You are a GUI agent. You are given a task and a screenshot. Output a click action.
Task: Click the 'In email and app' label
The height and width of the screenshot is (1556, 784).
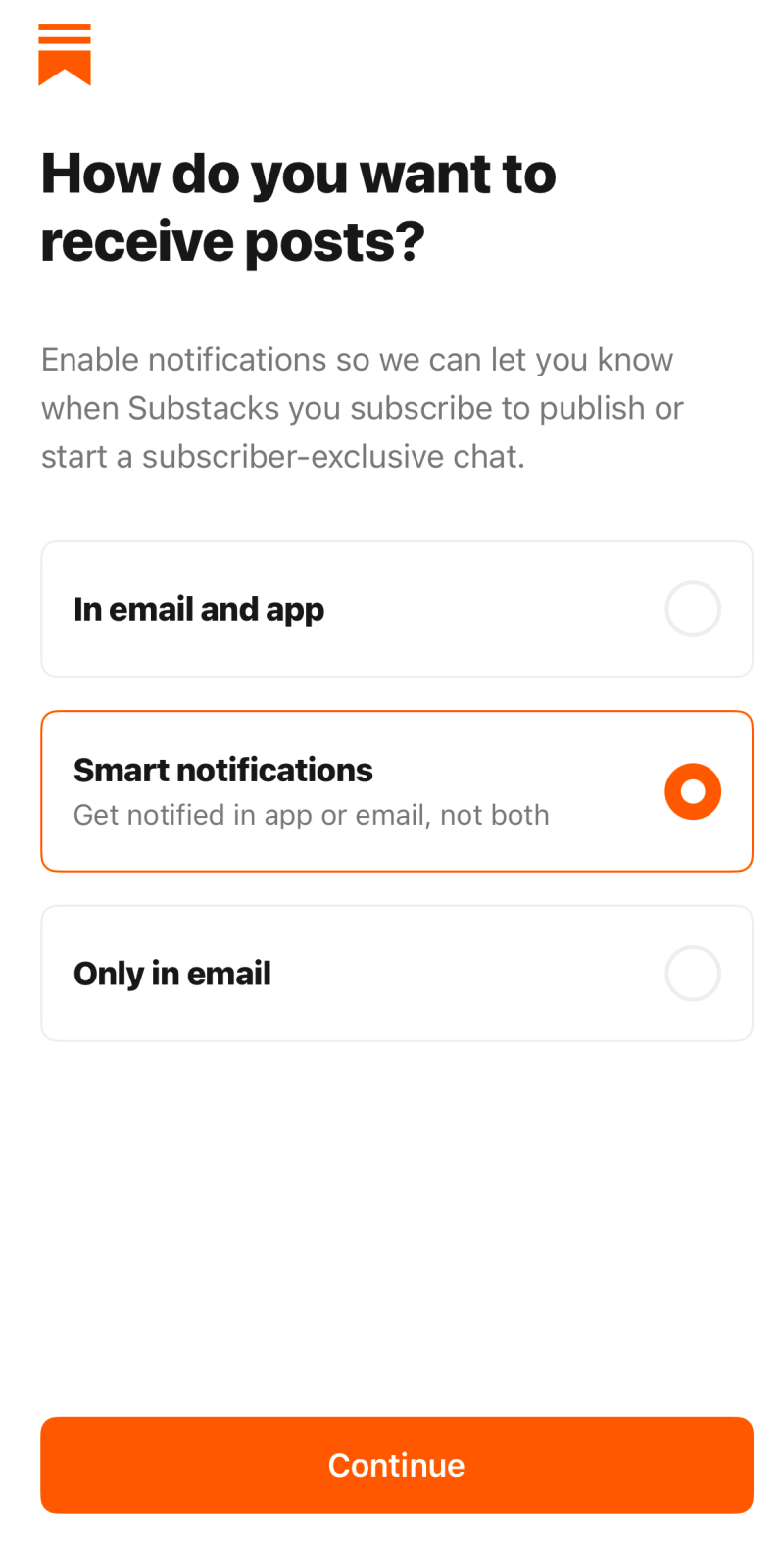coord(199,609)
